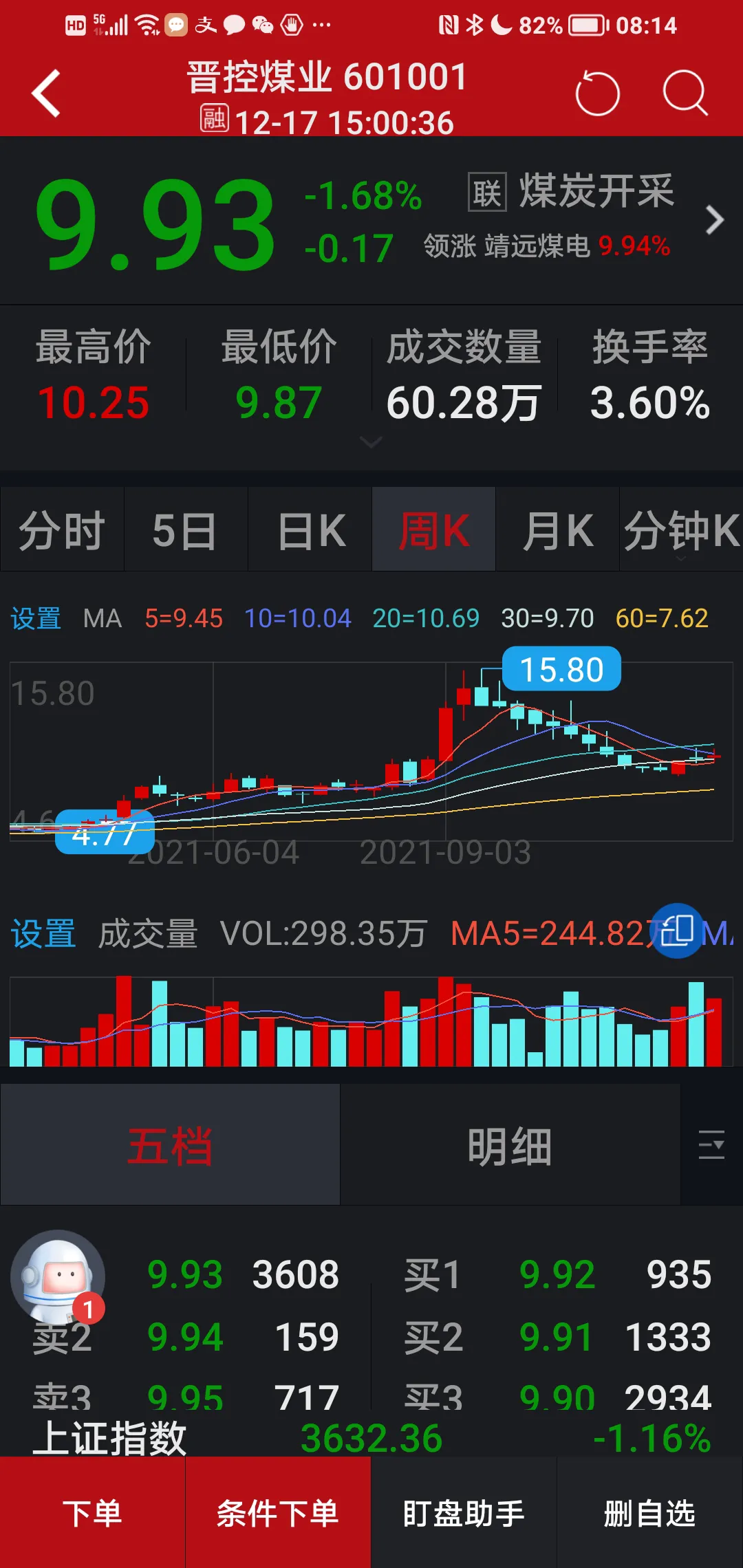The width and height of the screenshot is (743, 1568).
Task: Open the search magnifier icon
Action: 685,93
